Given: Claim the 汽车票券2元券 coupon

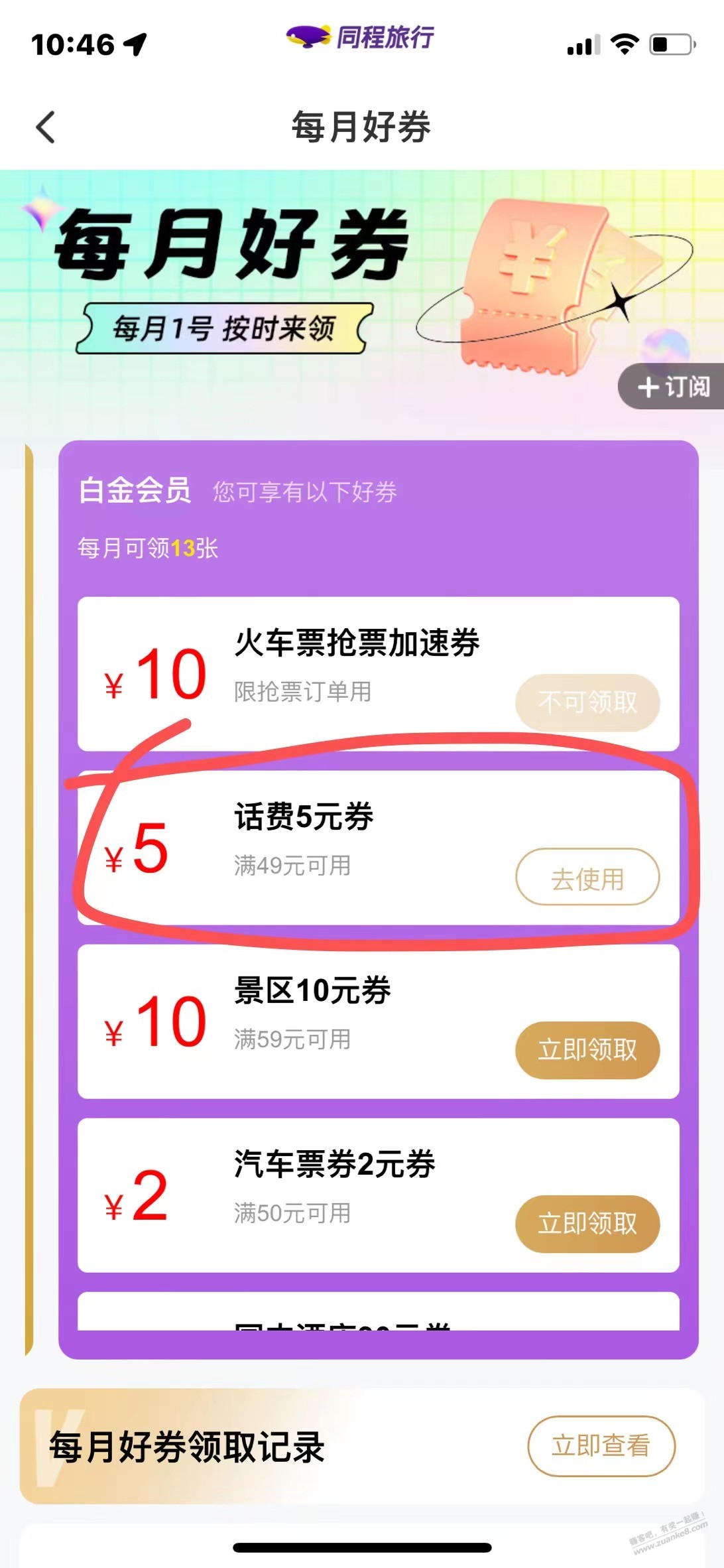Looking at the screenshot, I should [587, 1224].
